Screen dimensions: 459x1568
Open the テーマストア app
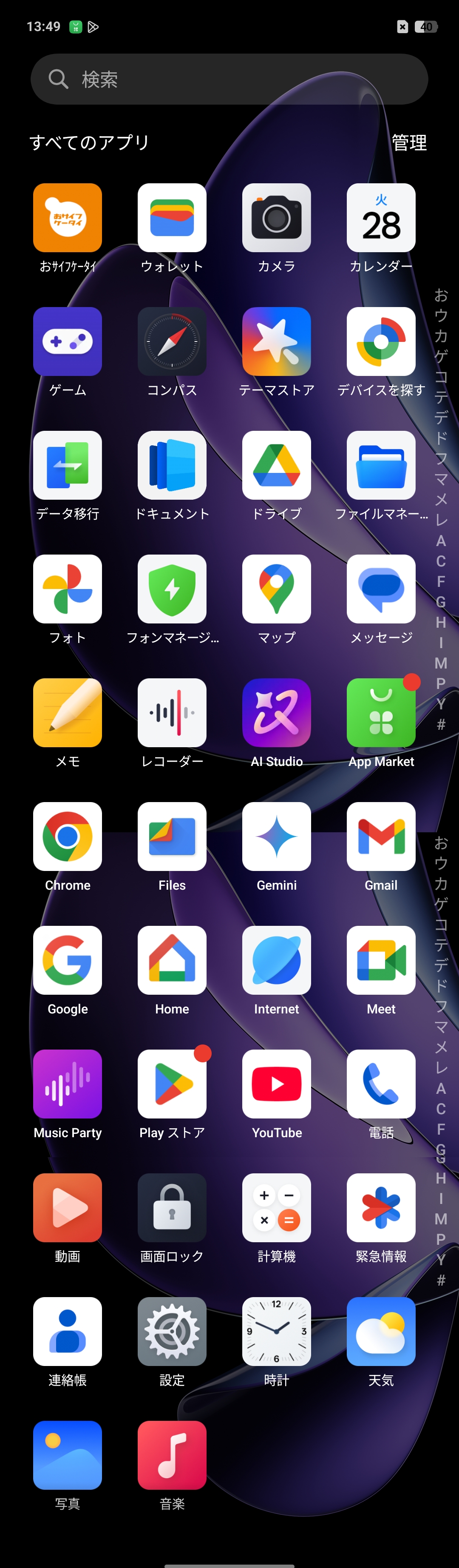276,341
